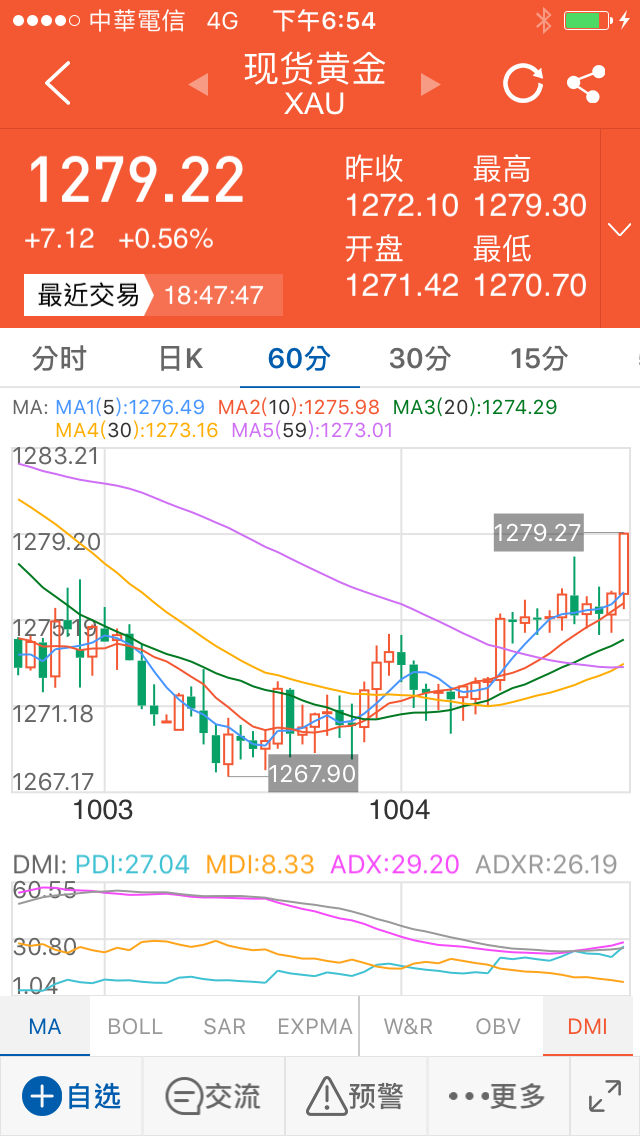
Task: Show the W&R sub-indicator
Action: [408, 1026]
